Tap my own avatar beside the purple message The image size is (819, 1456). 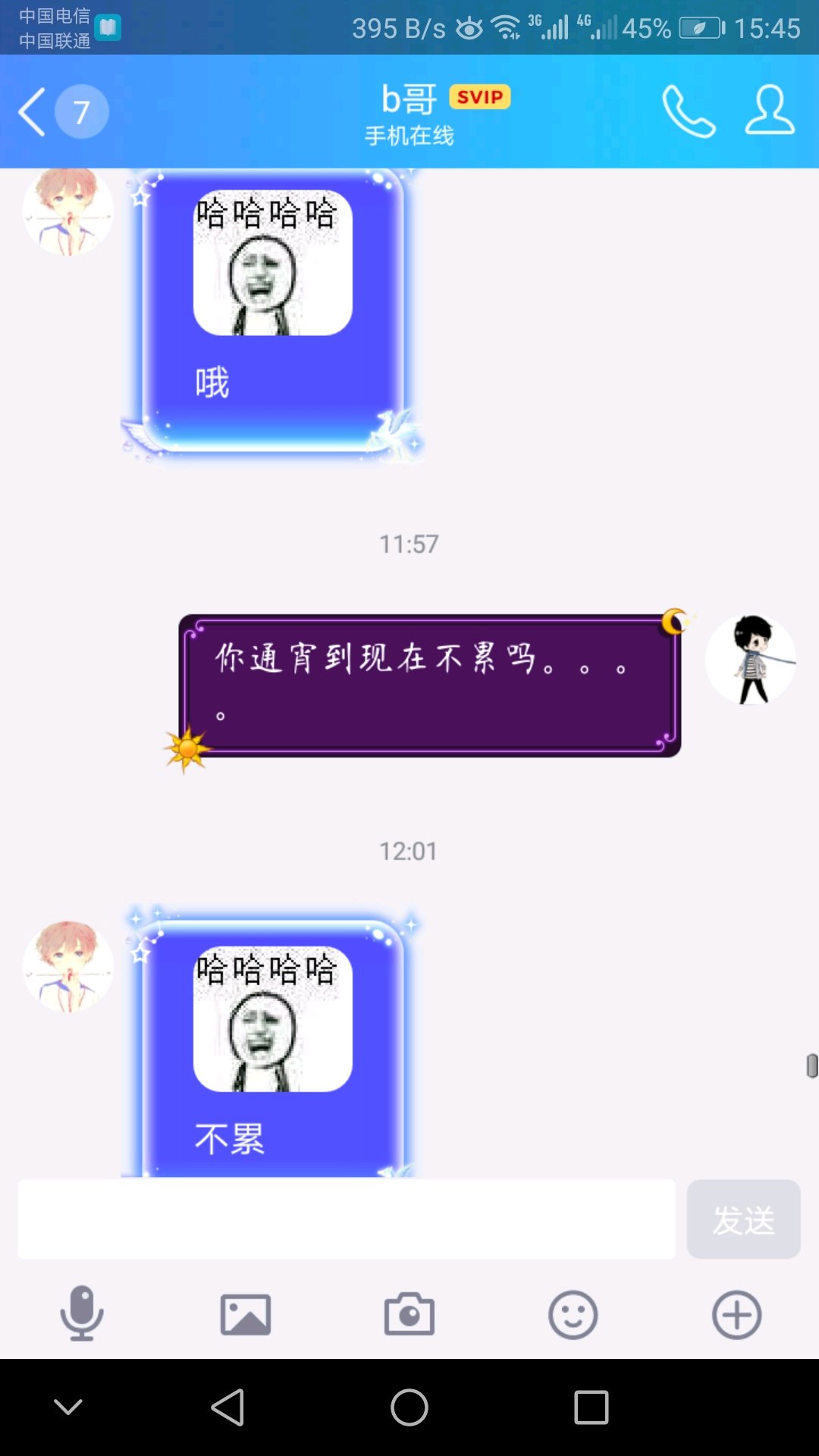(x=751, y=660)
